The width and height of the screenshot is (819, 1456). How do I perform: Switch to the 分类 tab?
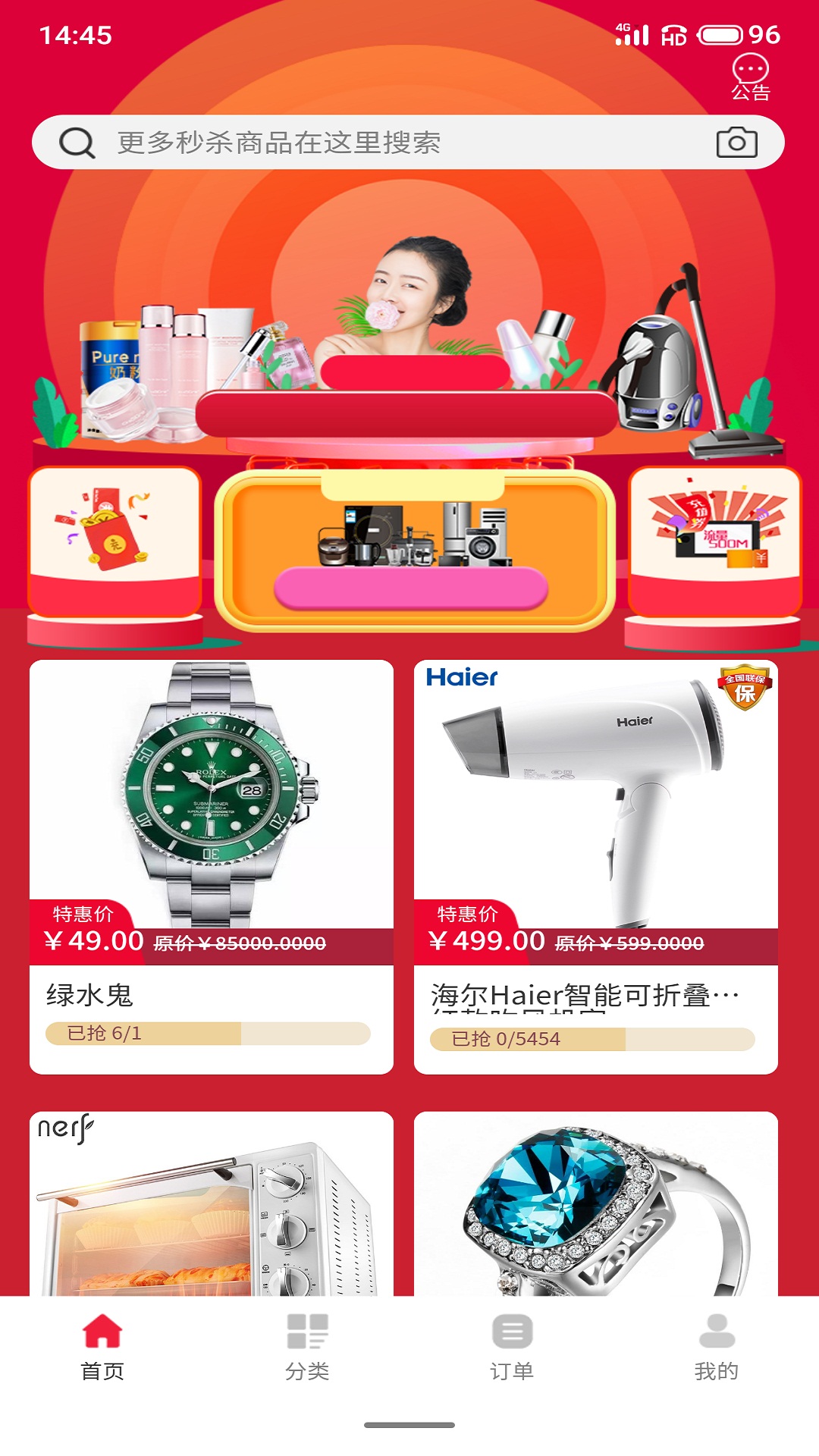tap(307, 1348)
